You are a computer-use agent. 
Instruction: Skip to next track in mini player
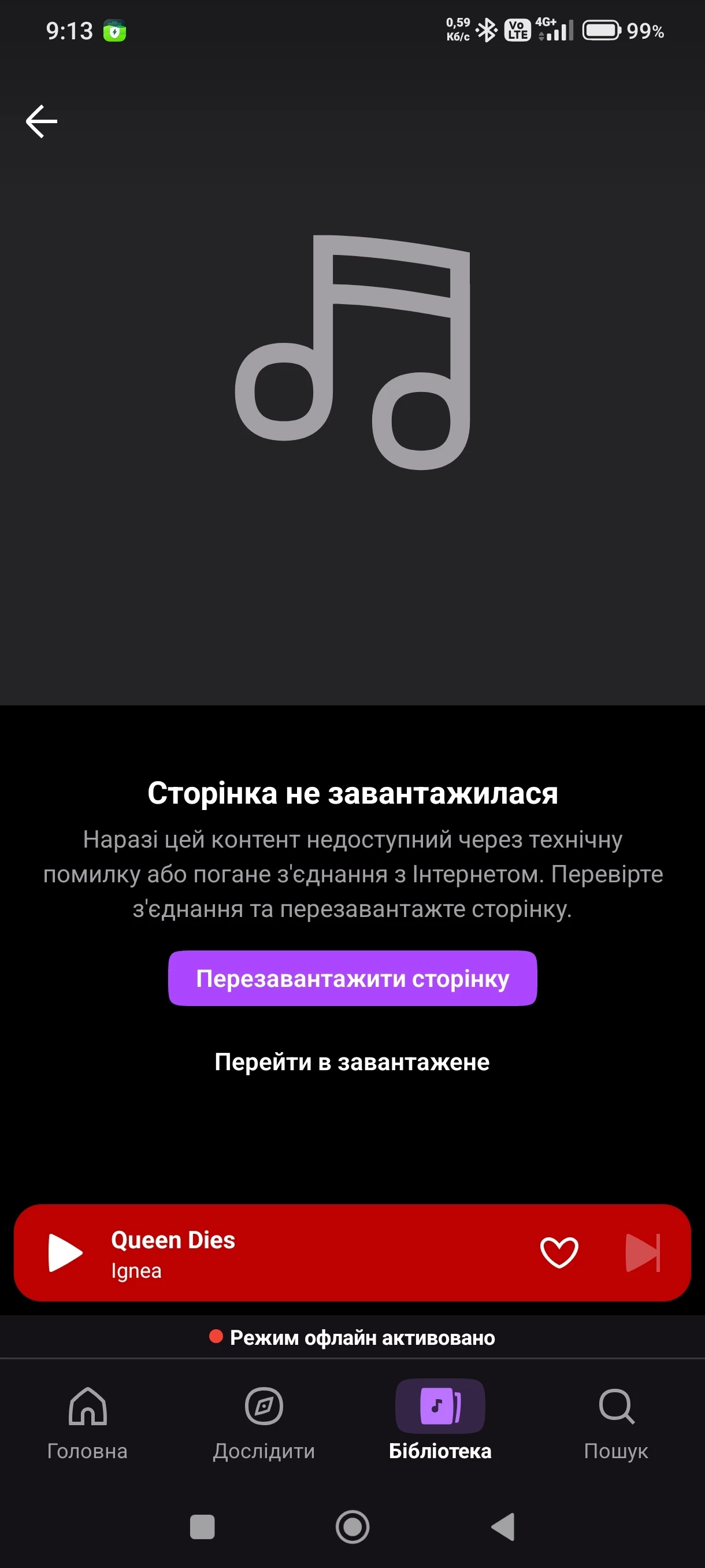643,1253
